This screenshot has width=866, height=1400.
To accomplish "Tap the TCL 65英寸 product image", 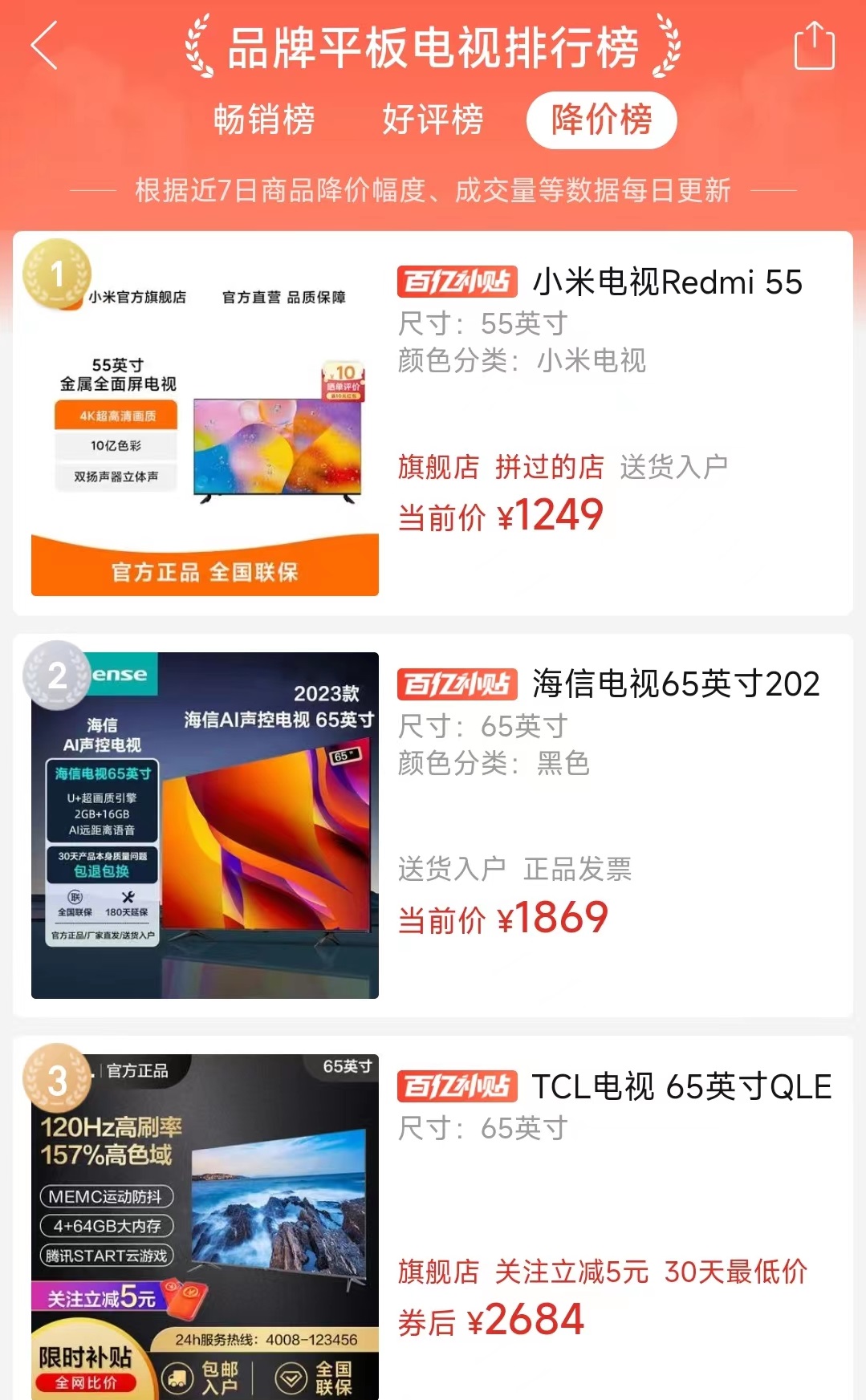I will [205, 1228].
